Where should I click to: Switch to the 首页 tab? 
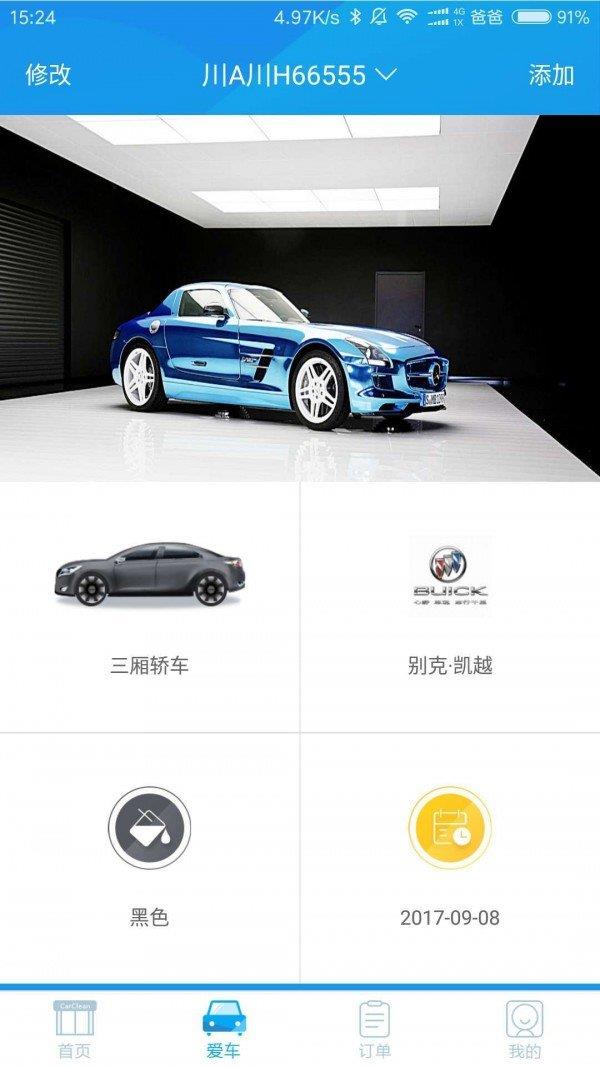(74, 1028)
